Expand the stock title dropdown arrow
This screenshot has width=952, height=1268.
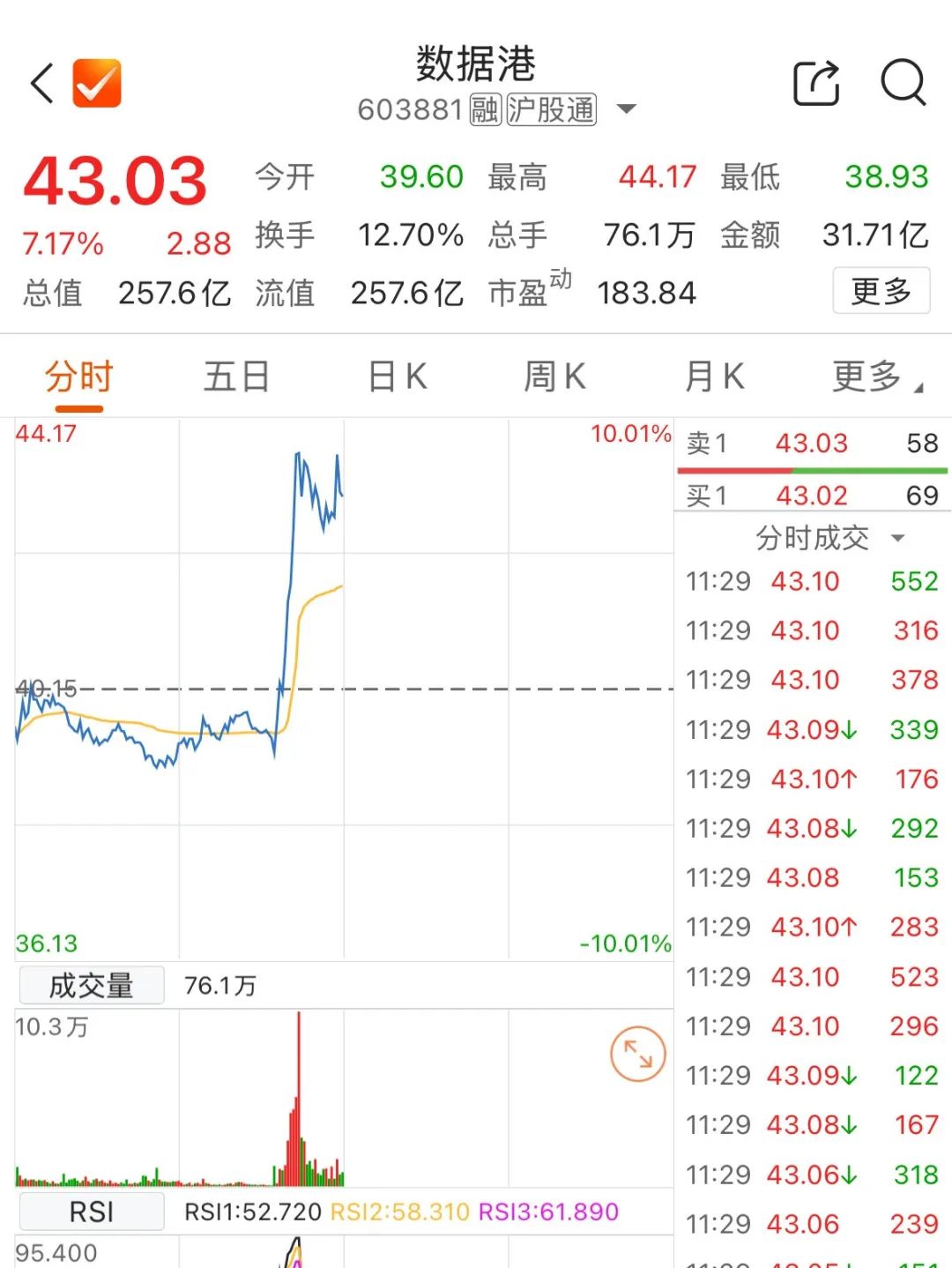tap(626, 109)
